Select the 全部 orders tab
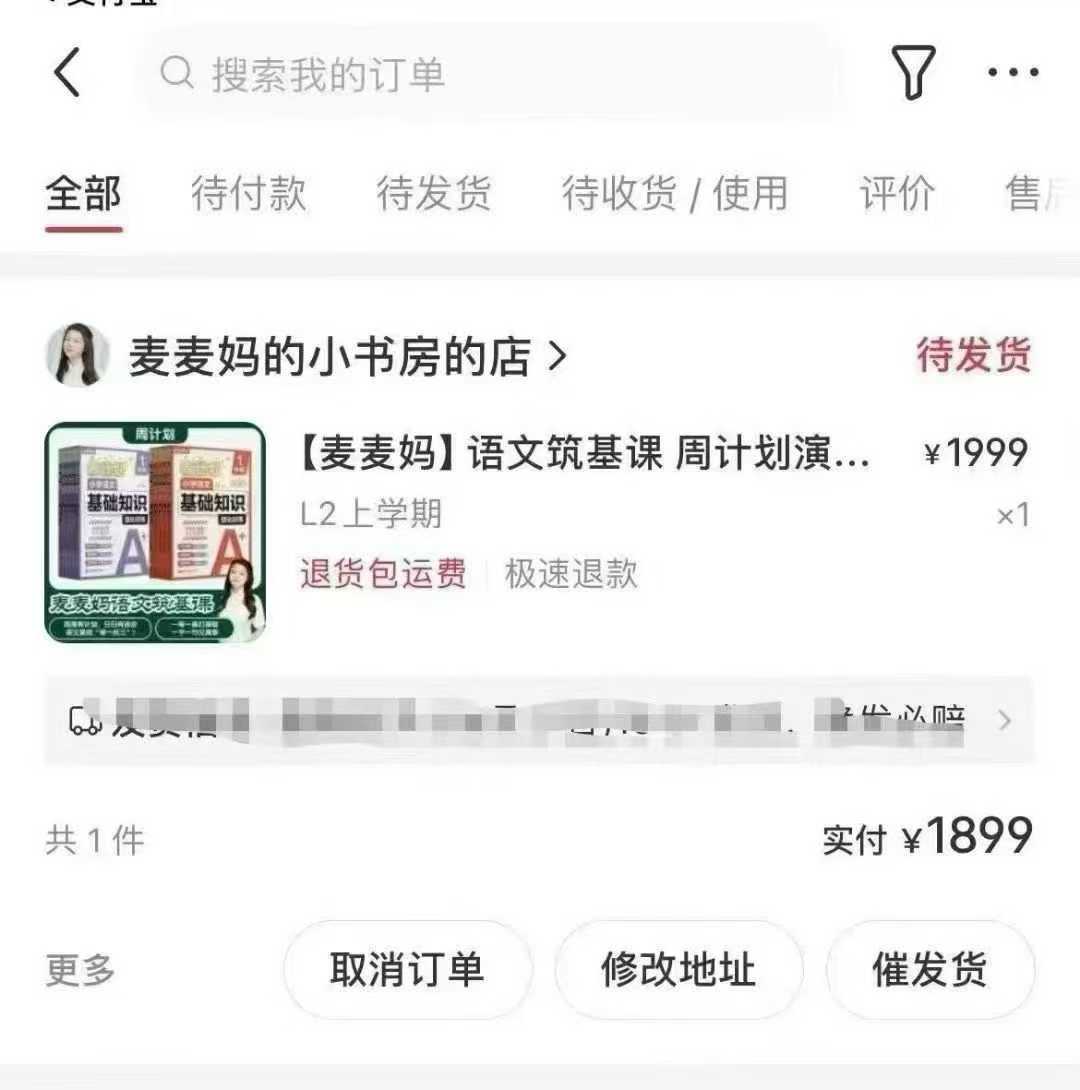1080x1090 pixels. click(x=82, y=193)
